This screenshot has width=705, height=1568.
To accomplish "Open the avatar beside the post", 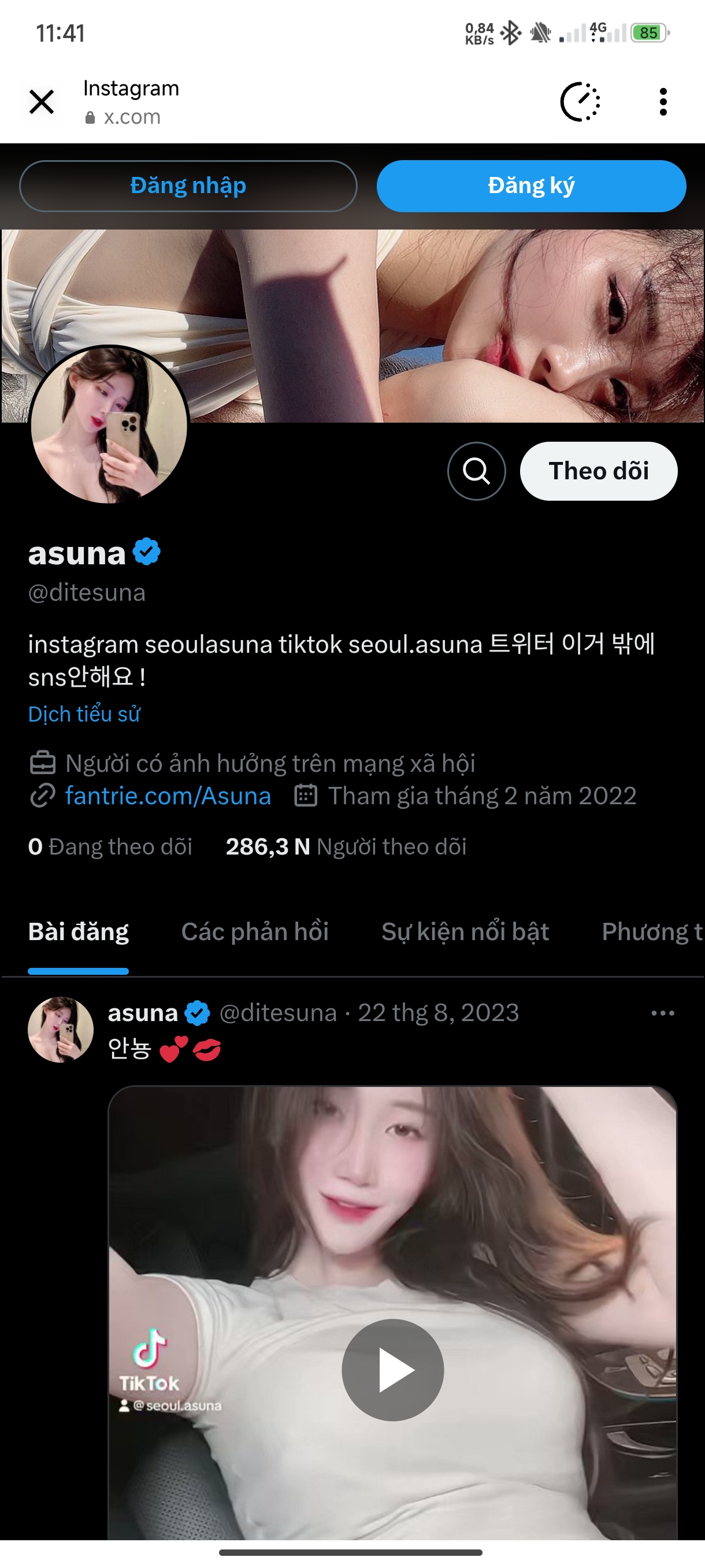I will coord(61,1029).
